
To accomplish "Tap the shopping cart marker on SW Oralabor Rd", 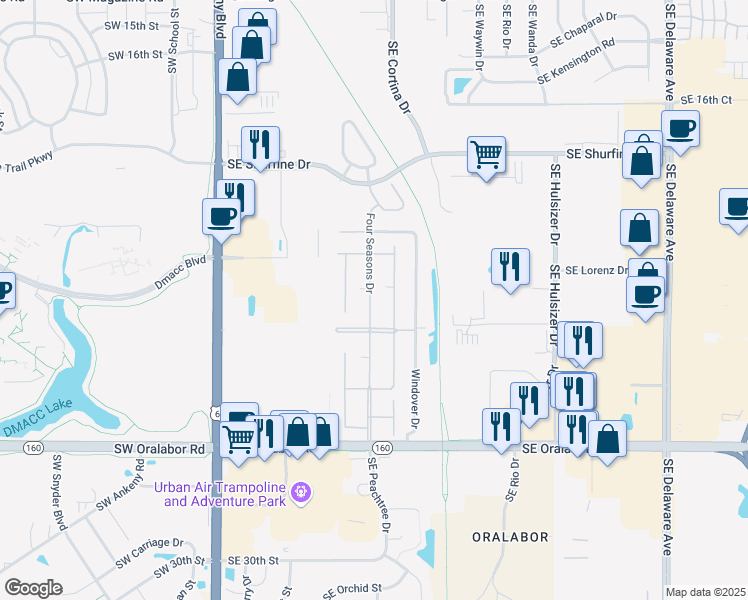I will point(239,437).
